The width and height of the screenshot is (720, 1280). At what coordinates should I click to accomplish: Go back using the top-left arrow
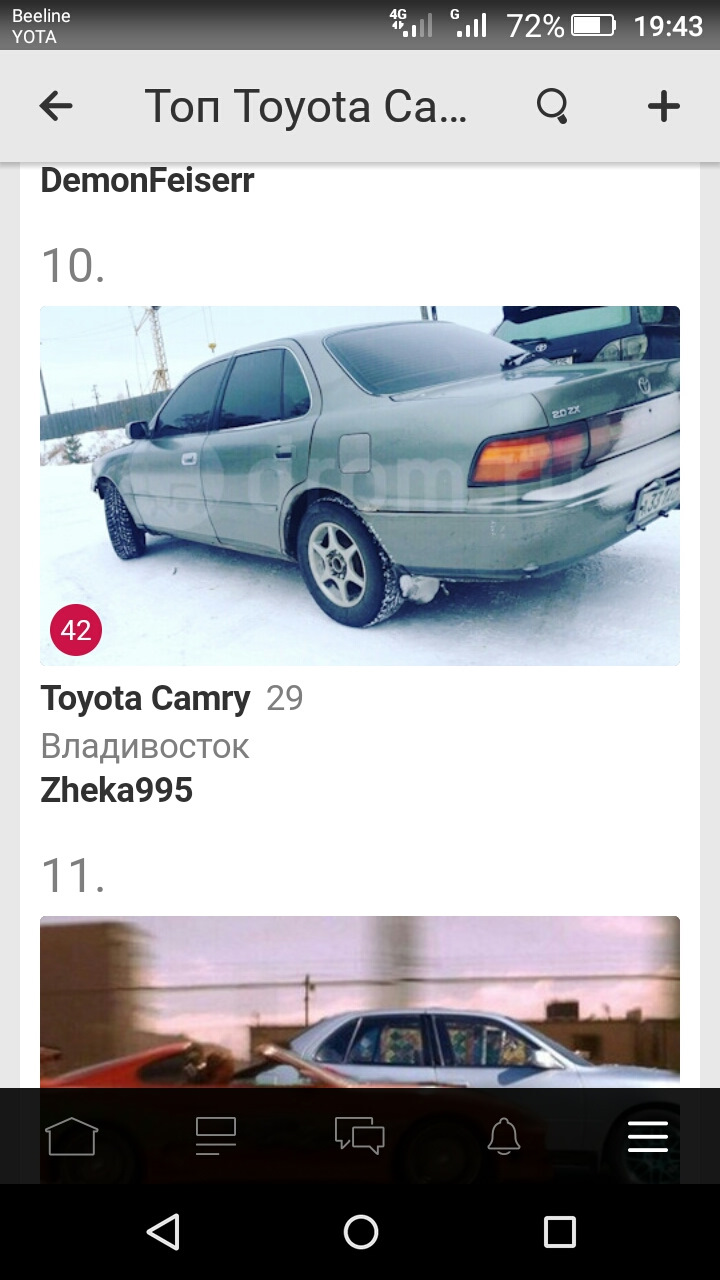[56, 105]
